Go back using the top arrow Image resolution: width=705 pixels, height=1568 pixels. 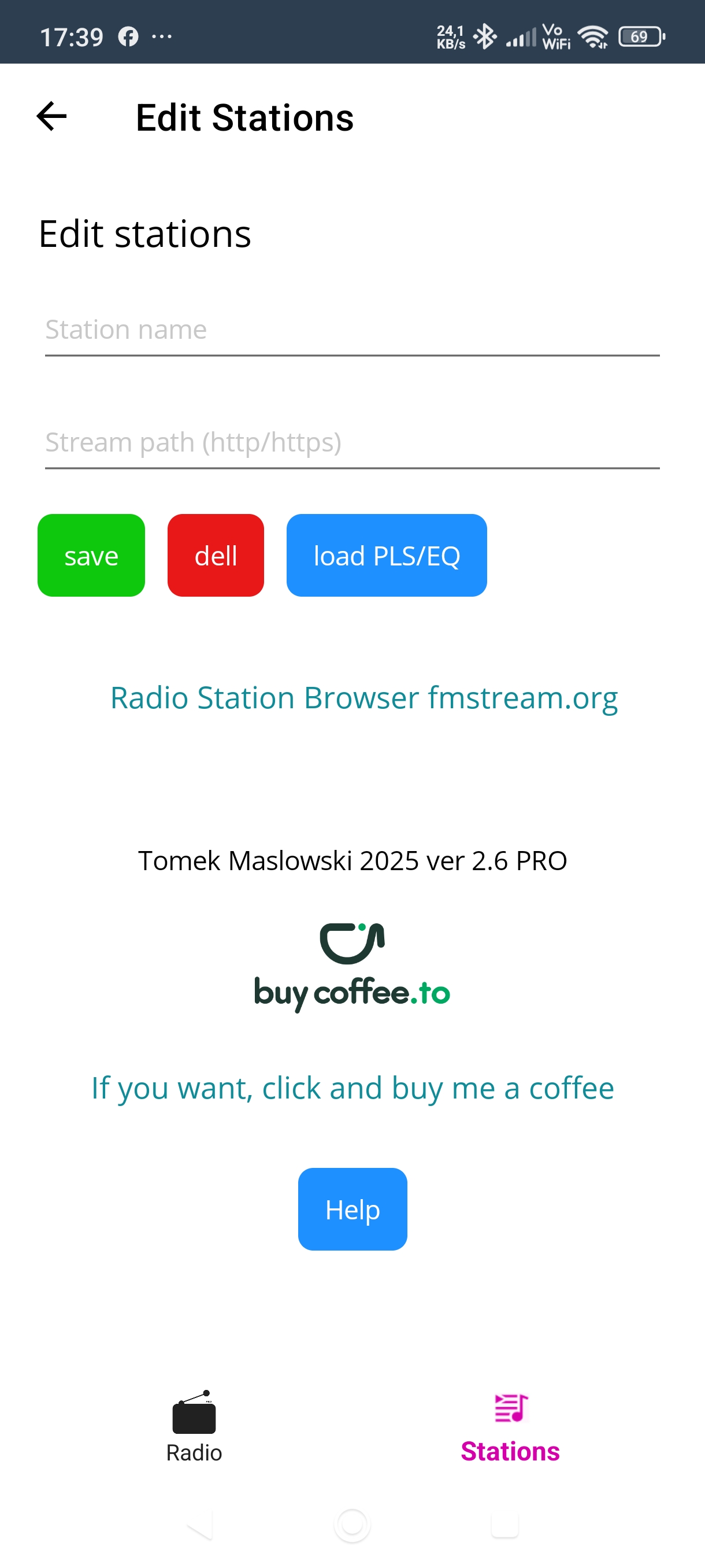[51, 116]
